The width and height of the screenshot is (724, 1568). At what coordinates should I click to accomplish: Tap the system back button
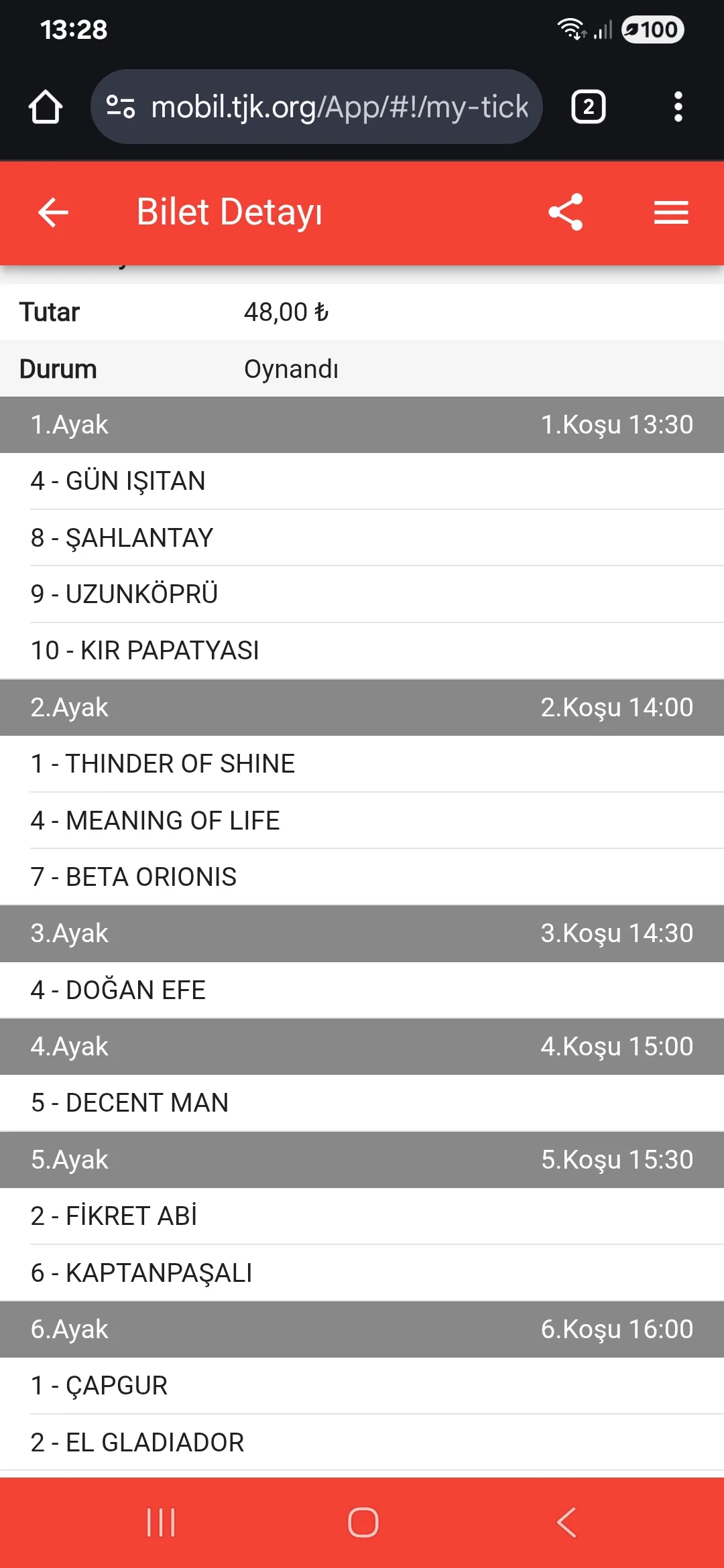[x=566, y=1522]
